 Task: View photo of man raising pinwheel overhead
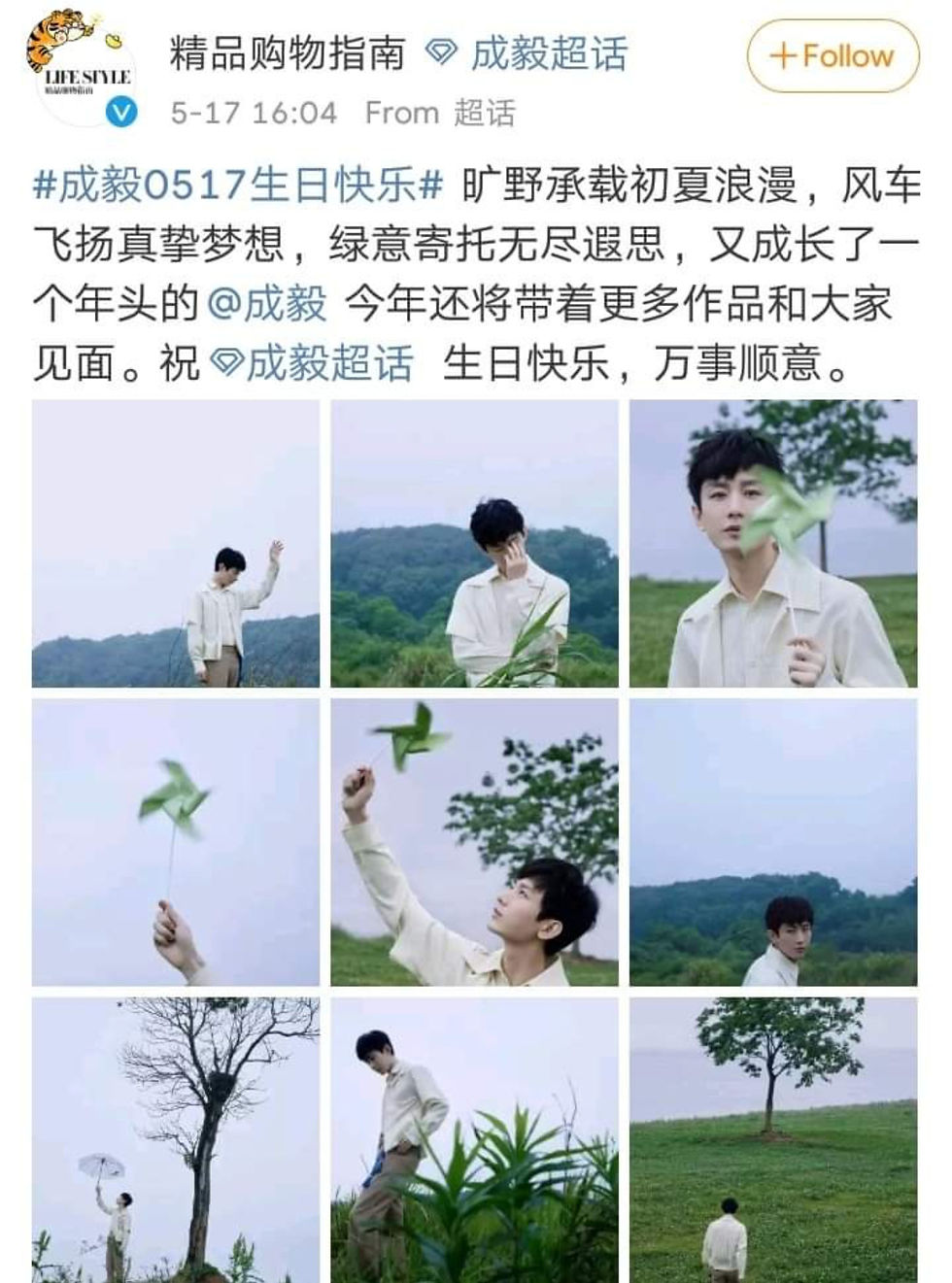(x=474, y=843)
